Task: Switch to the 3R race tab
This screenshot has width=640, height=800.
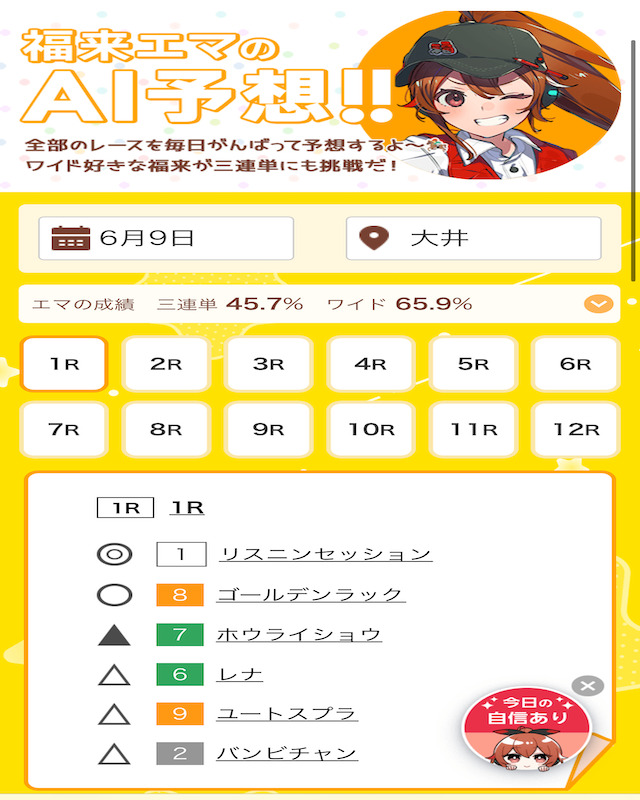Action: point(268,364)
